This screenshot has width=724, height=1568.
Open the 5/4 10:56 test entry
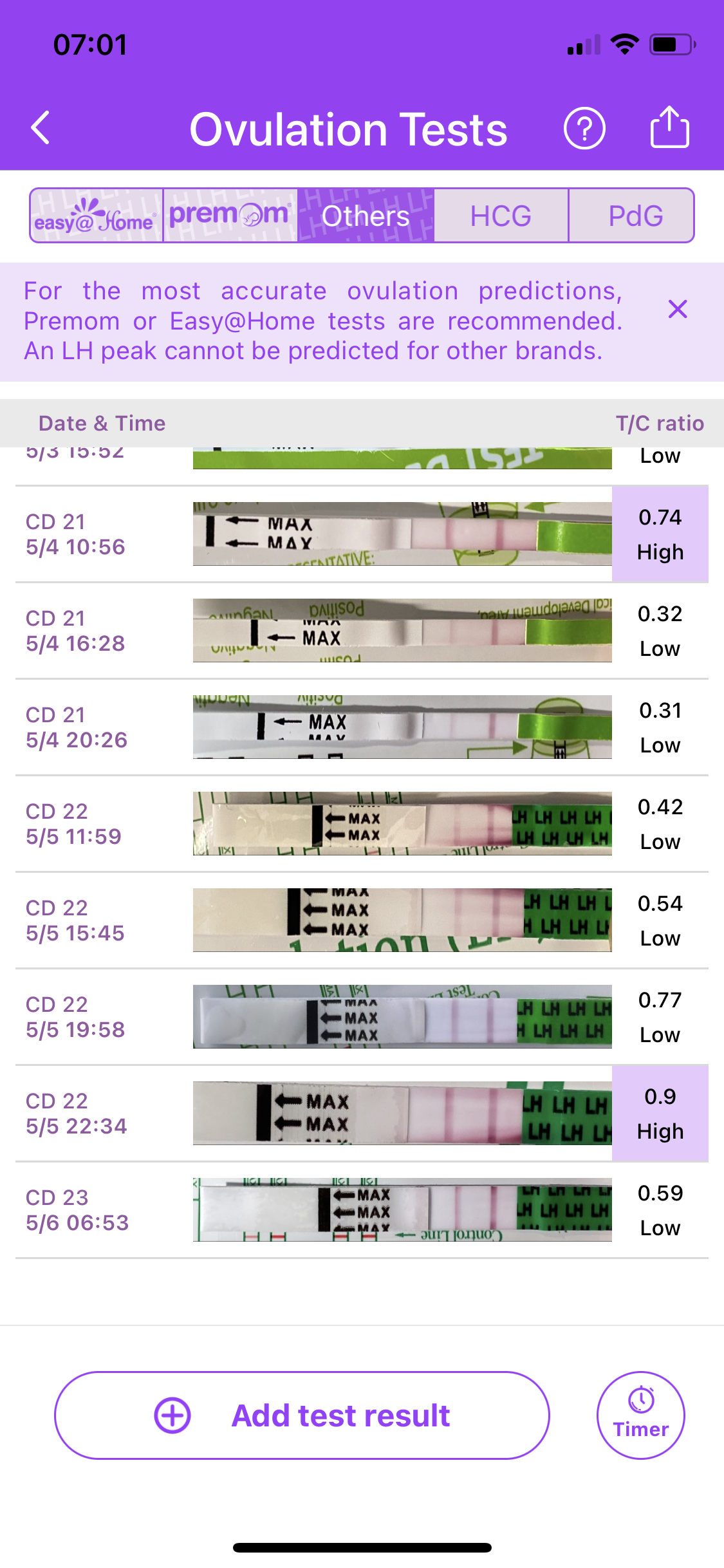360,534
